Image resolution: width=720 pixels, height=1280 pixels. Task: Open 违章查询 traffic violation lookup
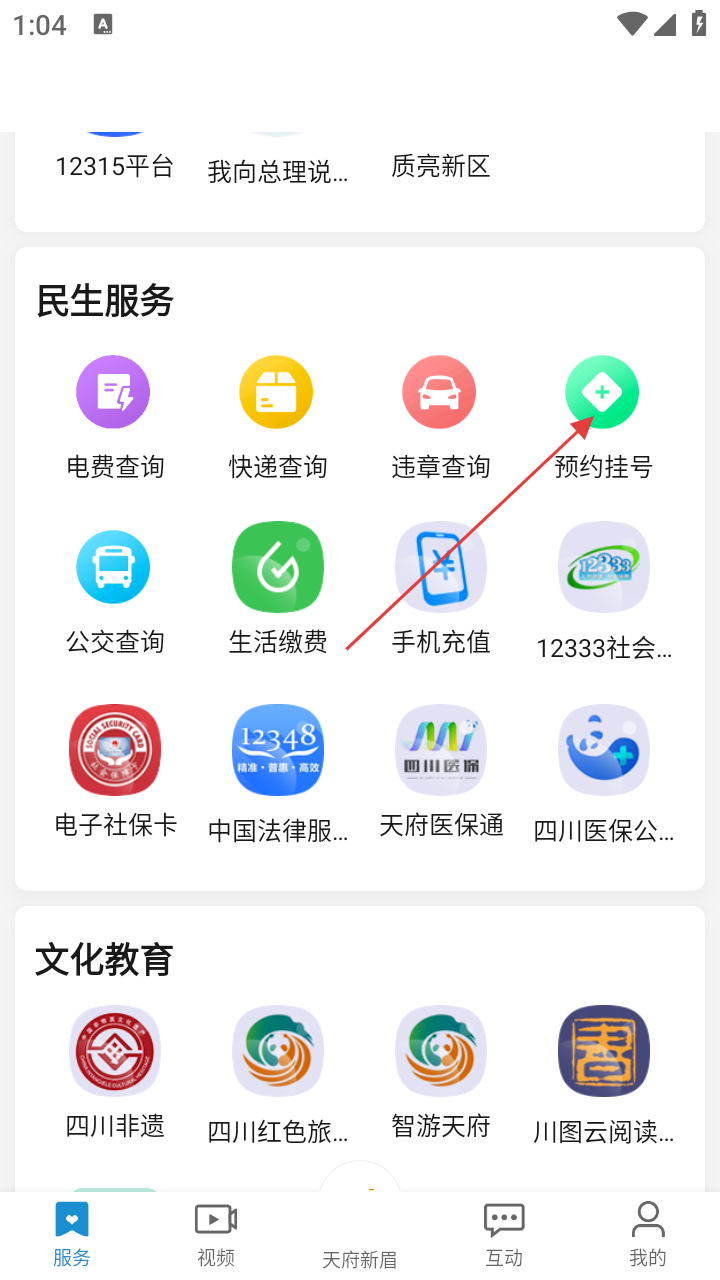pos(439,393)
